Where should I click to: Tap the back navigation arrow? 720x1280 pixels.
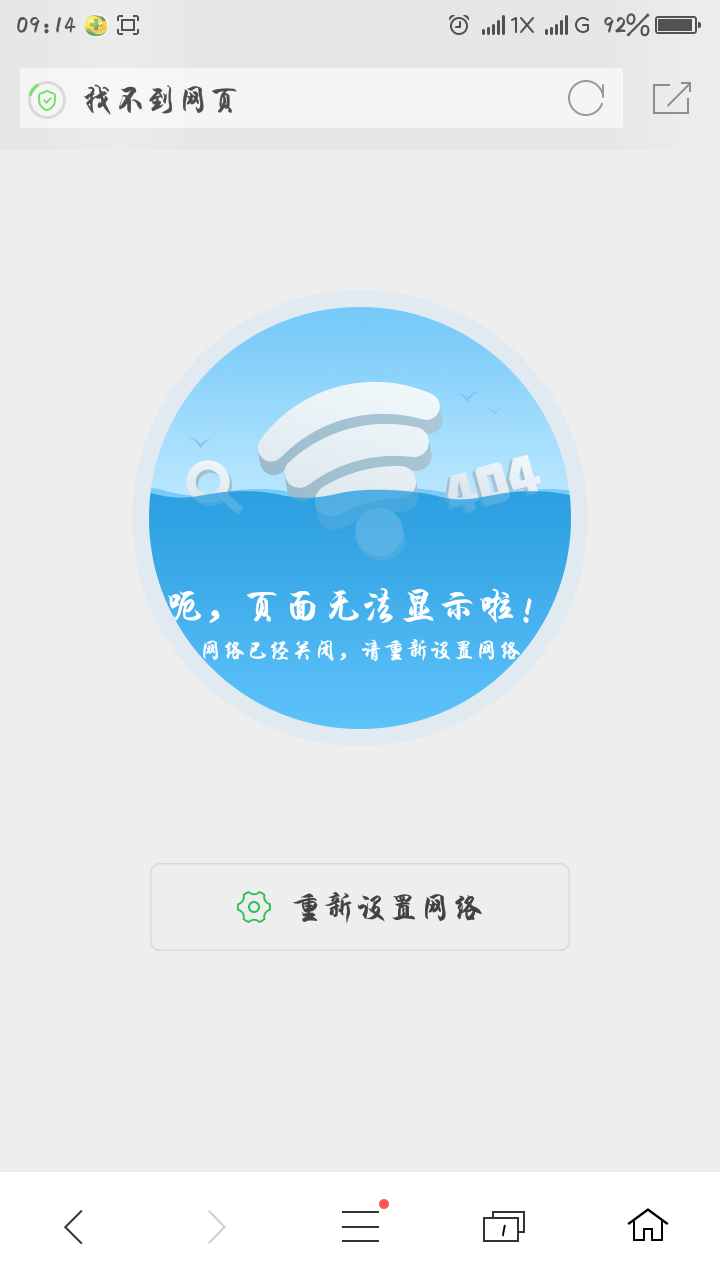point(72,1224)
